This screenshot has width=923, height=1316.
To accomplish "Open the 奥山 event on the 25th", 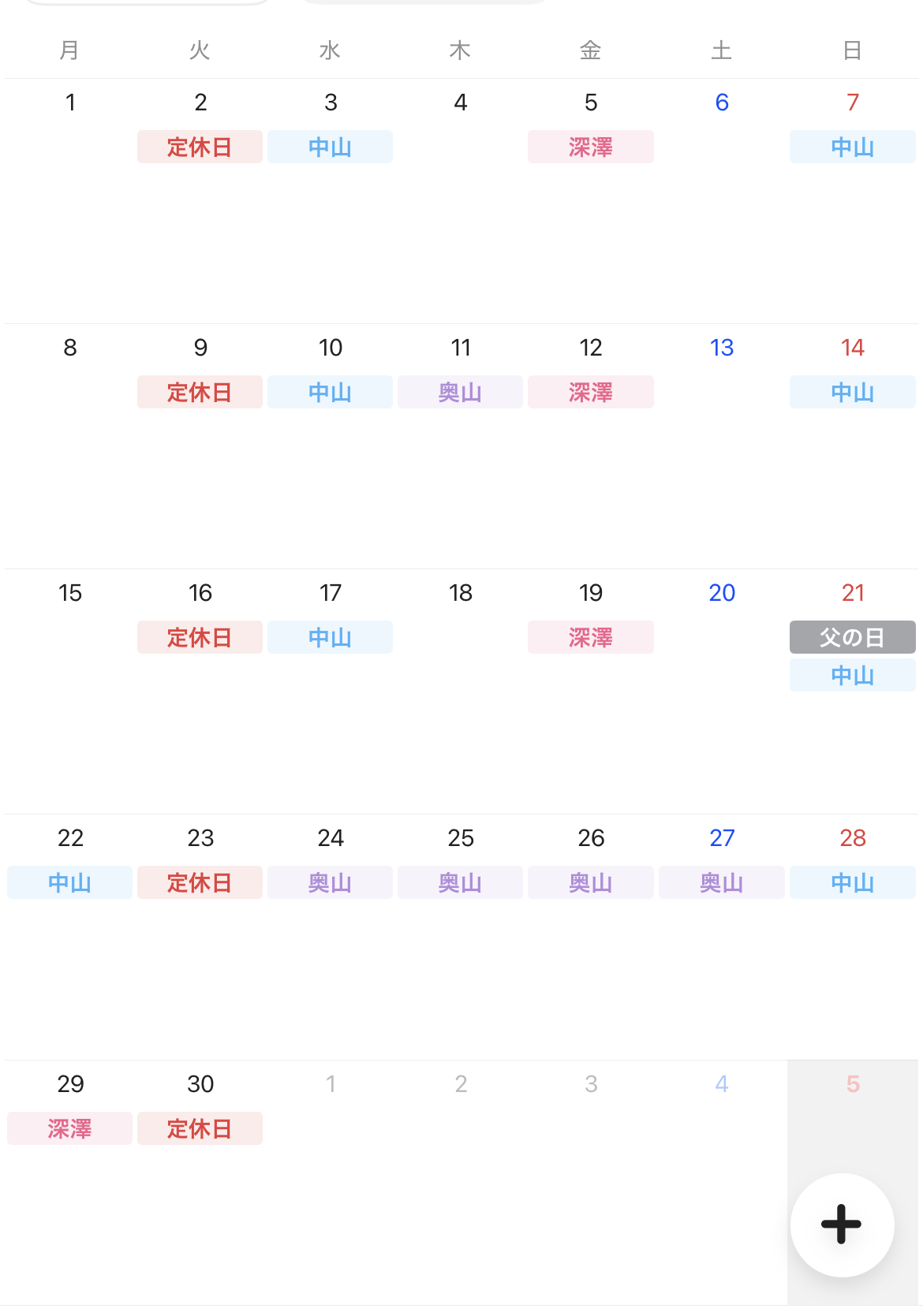I will (460, 882).
